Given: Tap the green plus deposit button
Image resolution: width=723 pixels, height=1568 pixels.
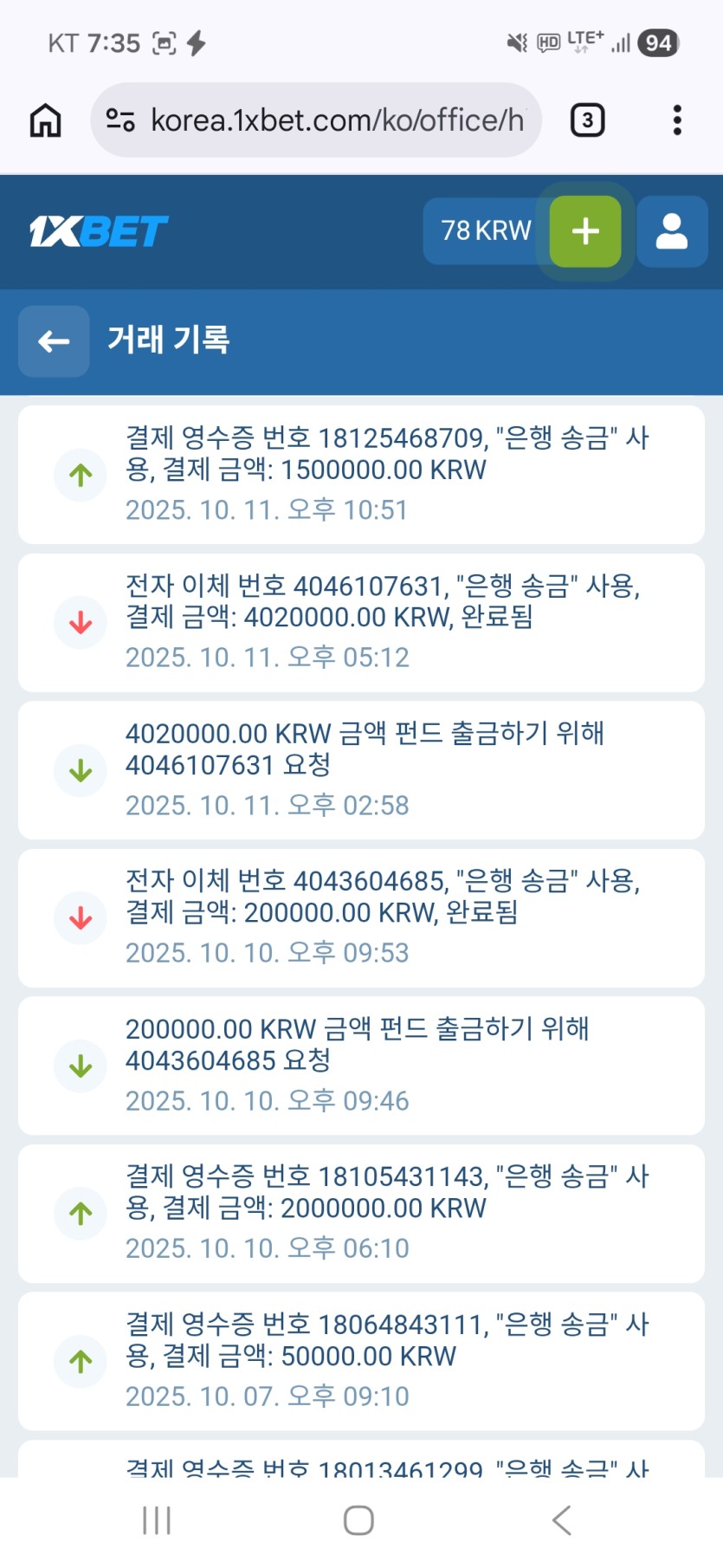Looking at the screenshot, I should (585, 231).
